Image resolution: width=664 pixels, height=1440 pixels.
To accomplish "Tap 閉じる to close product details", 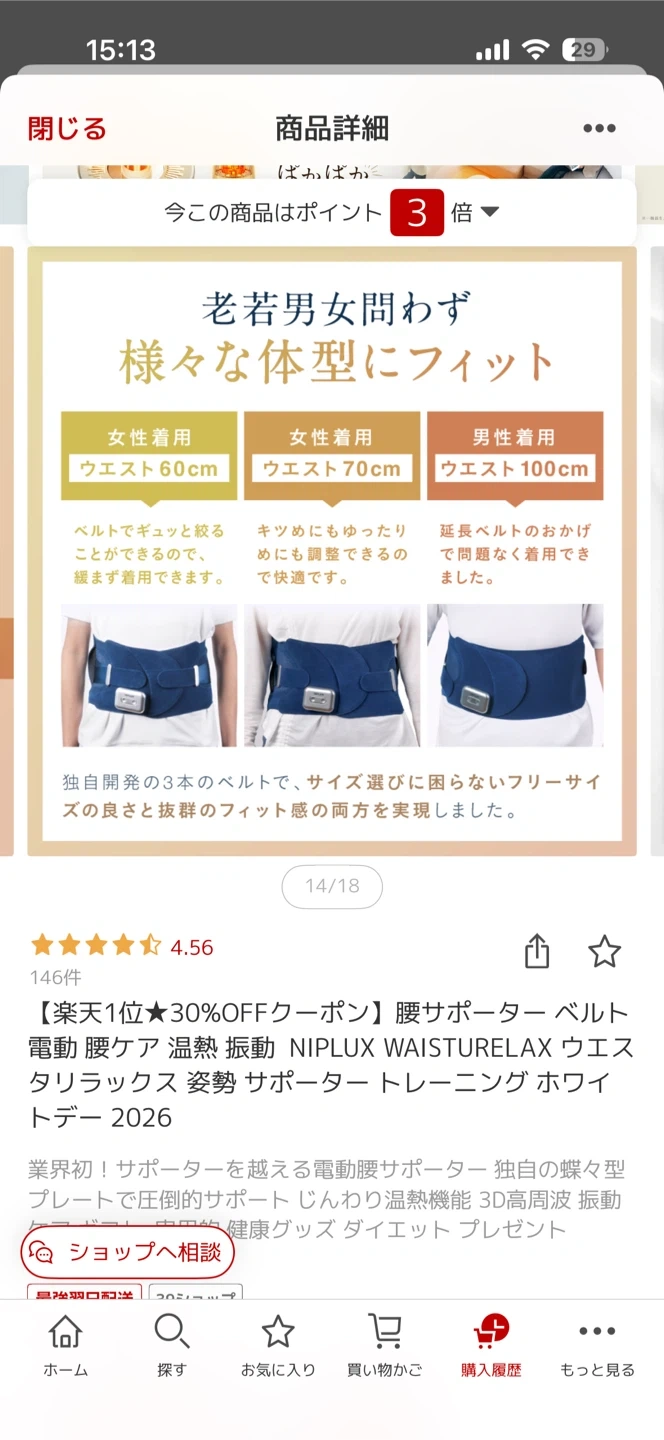I will [67, 128].
